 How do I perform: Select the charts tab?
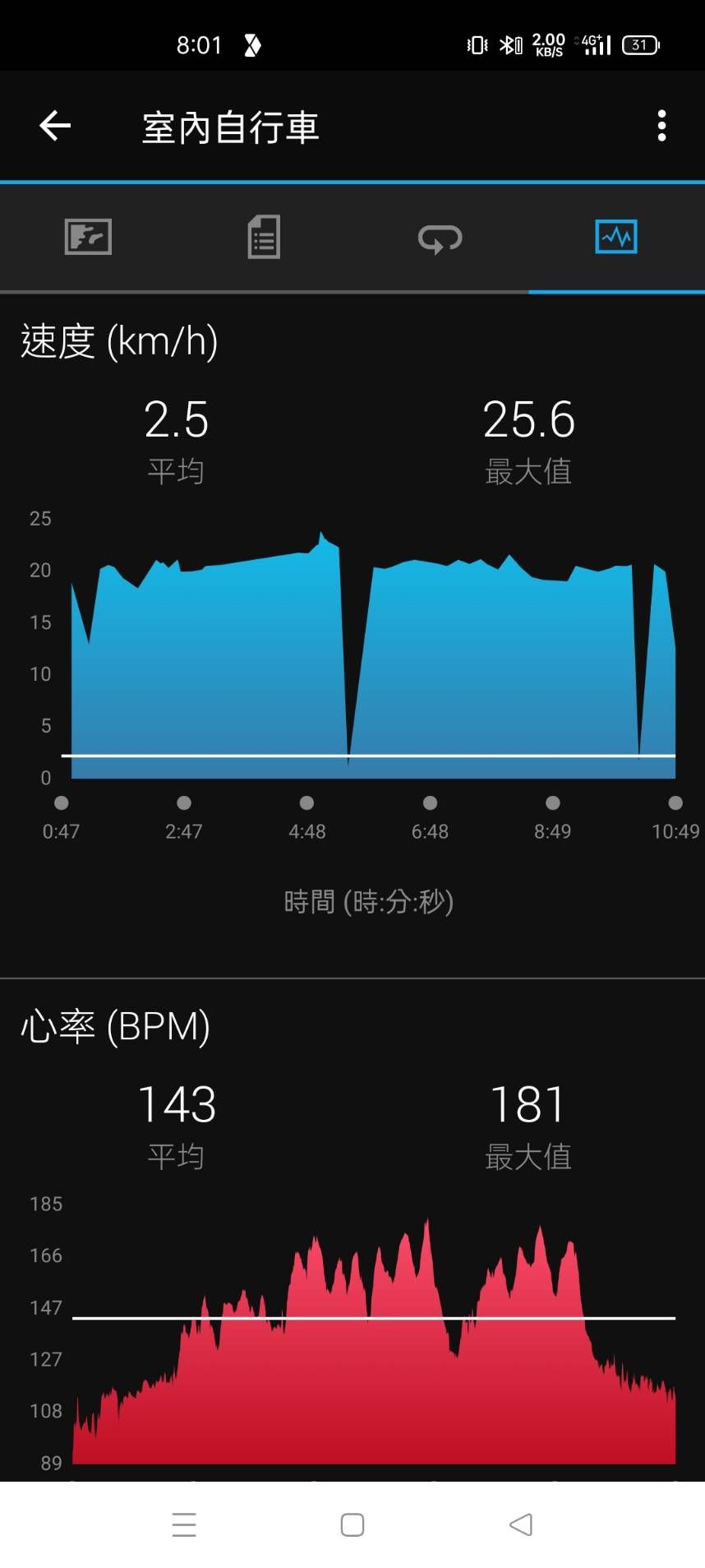tap(616, 237)
